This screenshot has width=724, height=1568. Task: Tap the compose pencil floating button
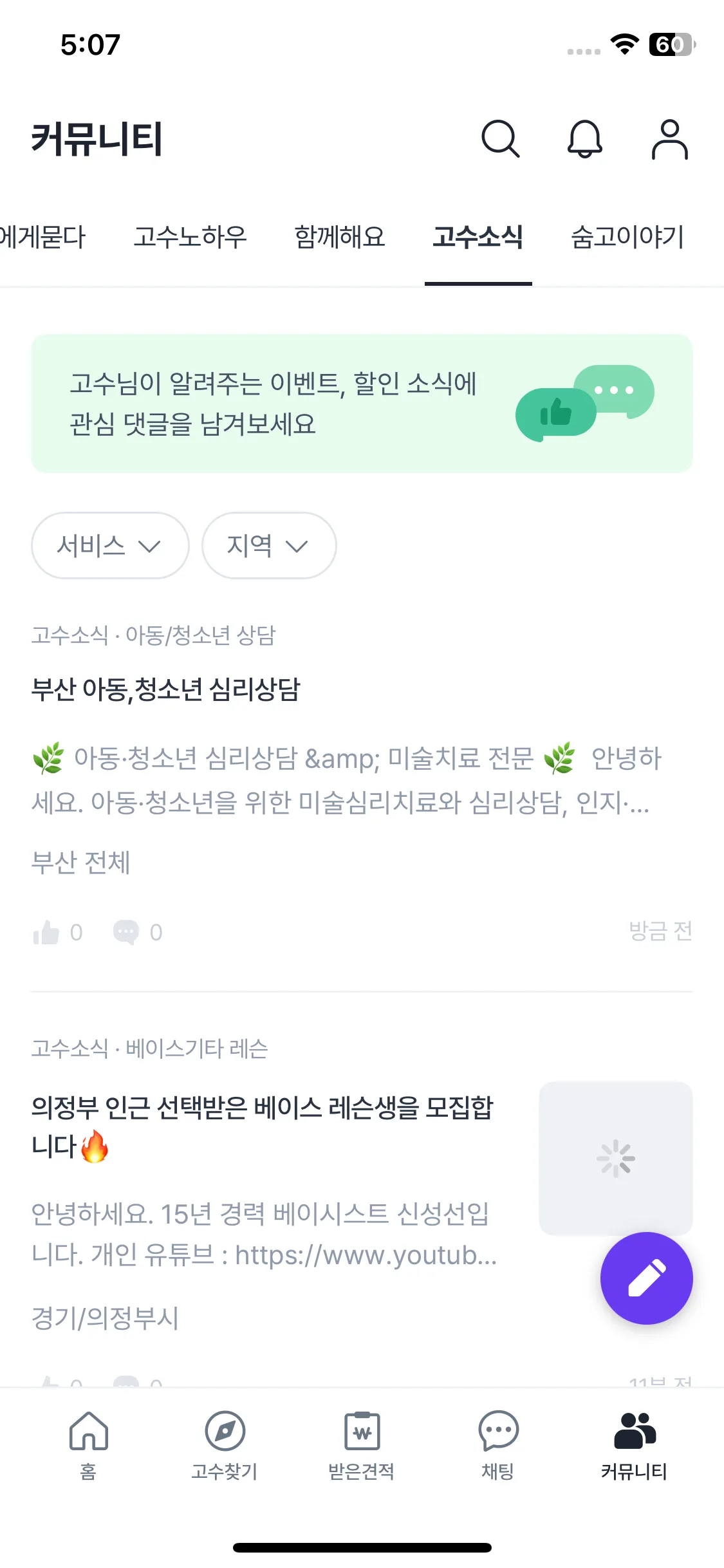647,1279
